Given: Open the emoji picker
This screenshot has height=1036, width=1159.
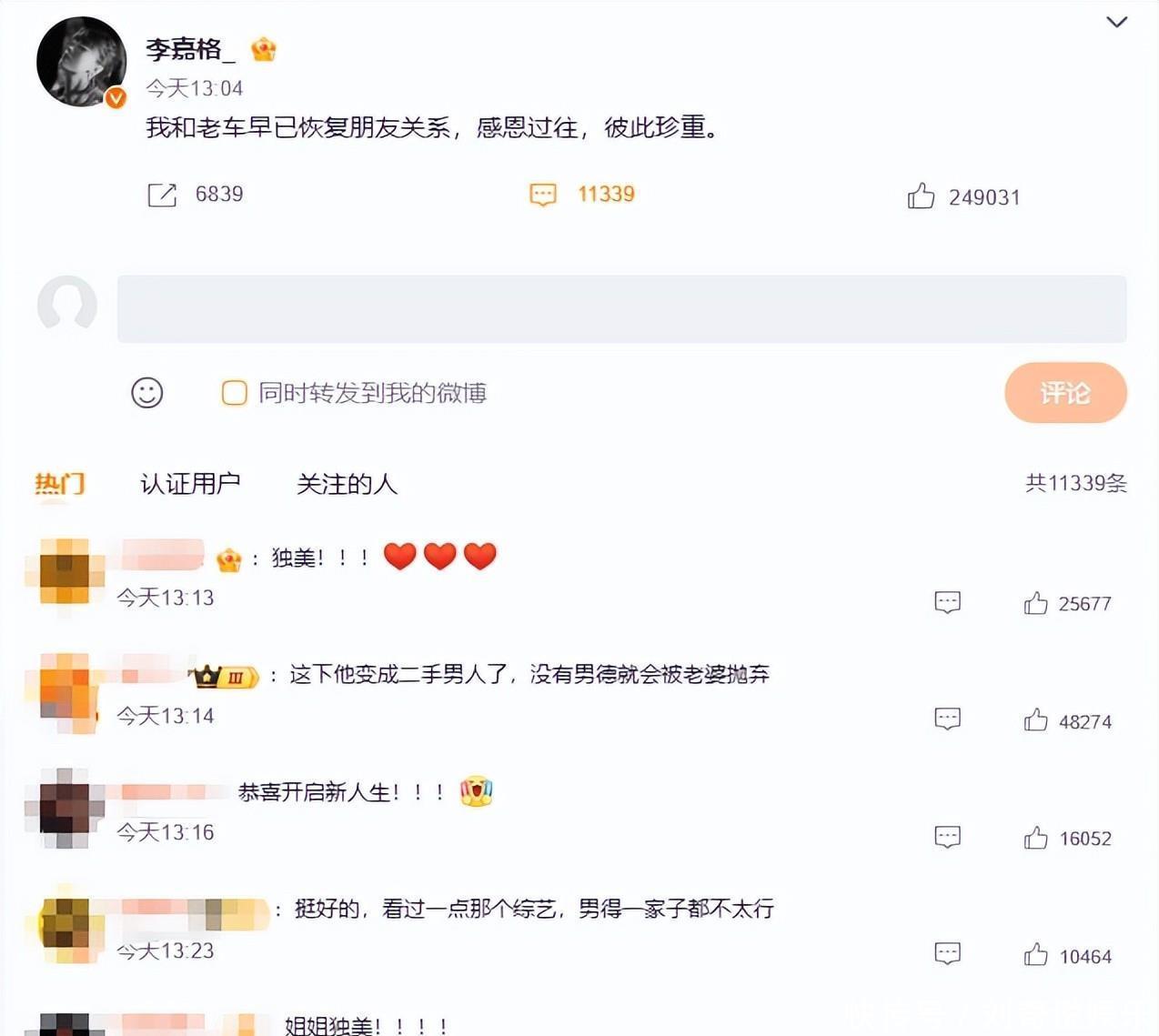Looking at the screenshot, I should pyautogui.click(x=147, y=393).
